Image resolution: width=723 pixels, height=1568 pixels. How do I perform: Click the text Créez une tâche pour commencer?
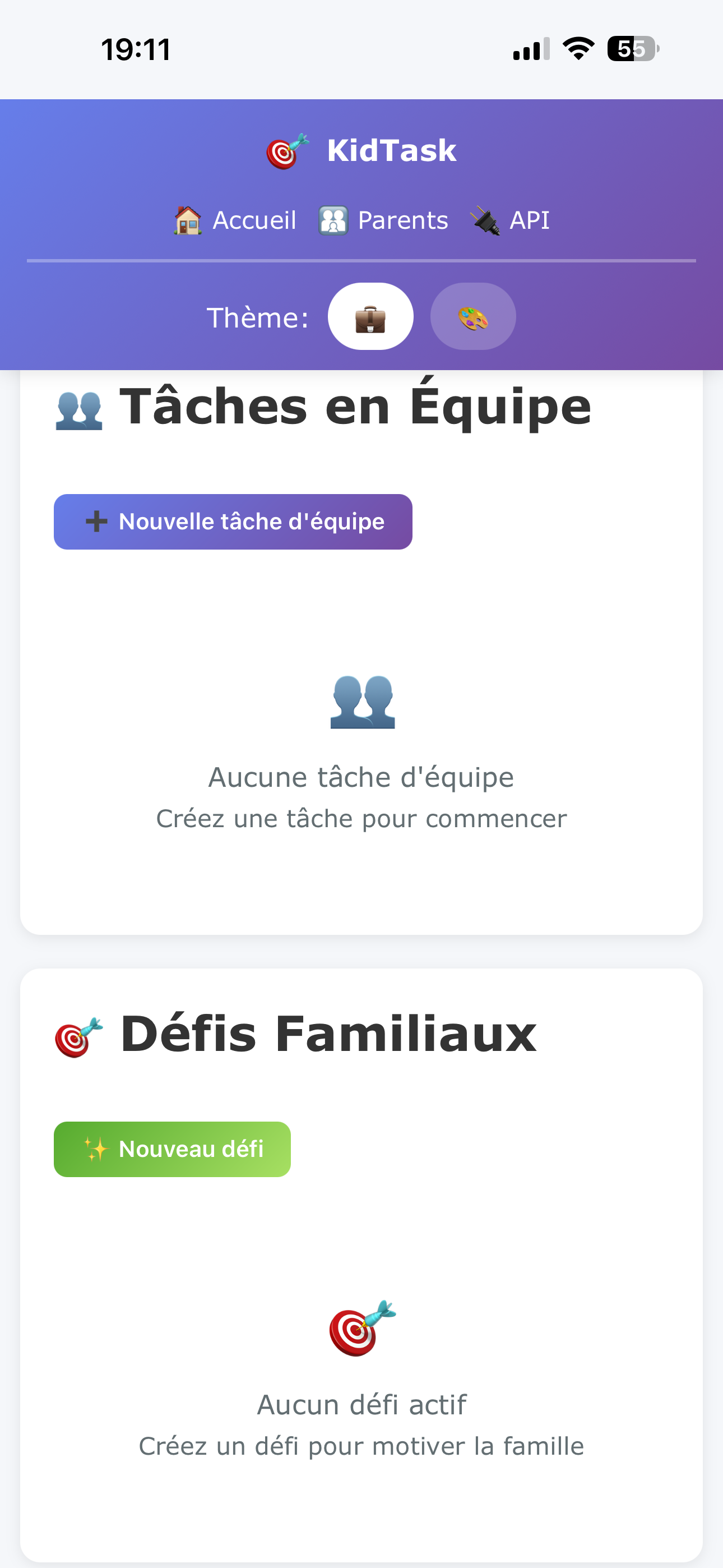(361, 818)
